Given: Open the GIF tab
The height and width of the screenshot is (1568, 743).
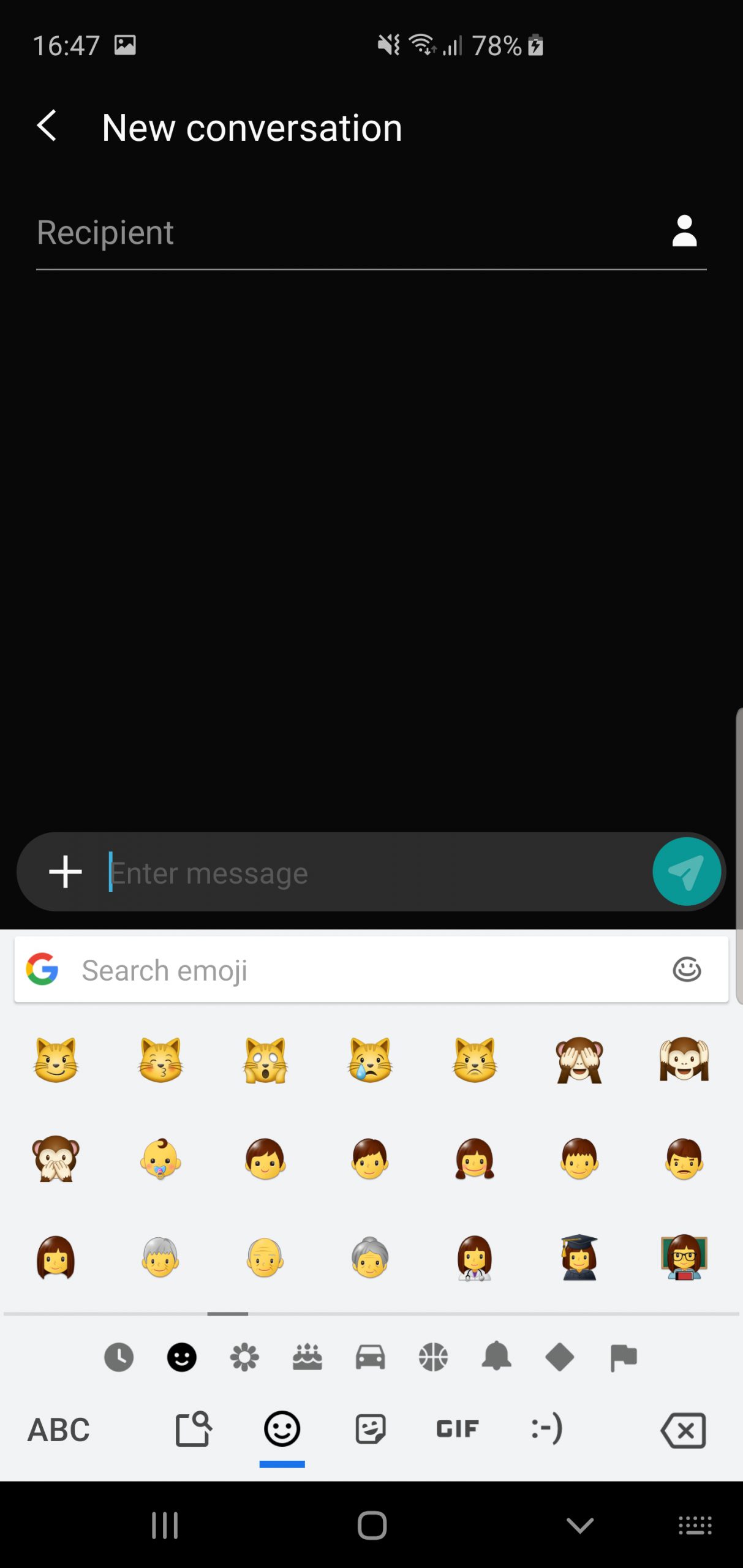Looking at the screenshot, I should tap(457, 1429).
